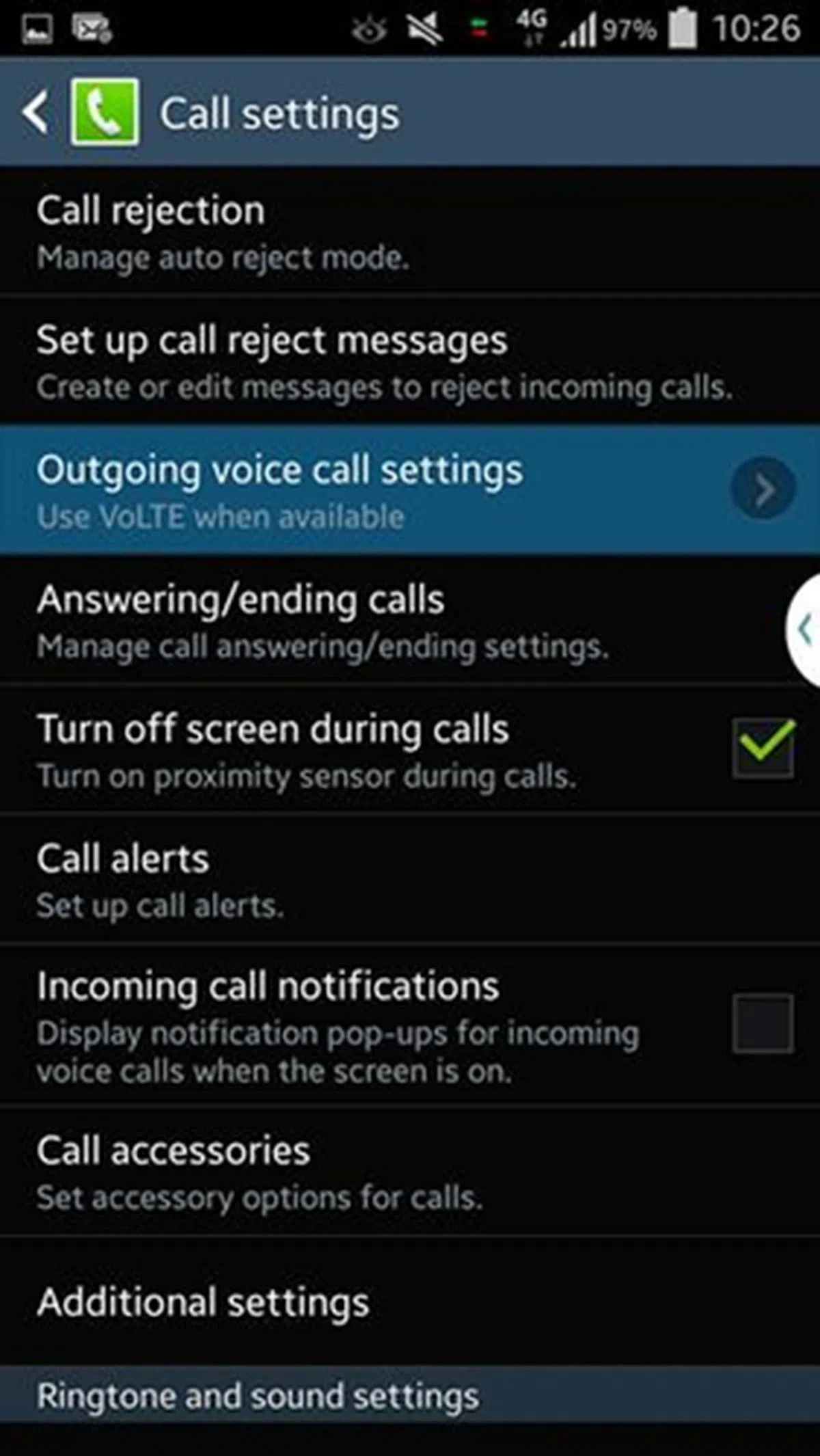The image size is (820, 1456).
Task: Open Call rejection settings
Action: pyautogui.click(x=342, y=232)
